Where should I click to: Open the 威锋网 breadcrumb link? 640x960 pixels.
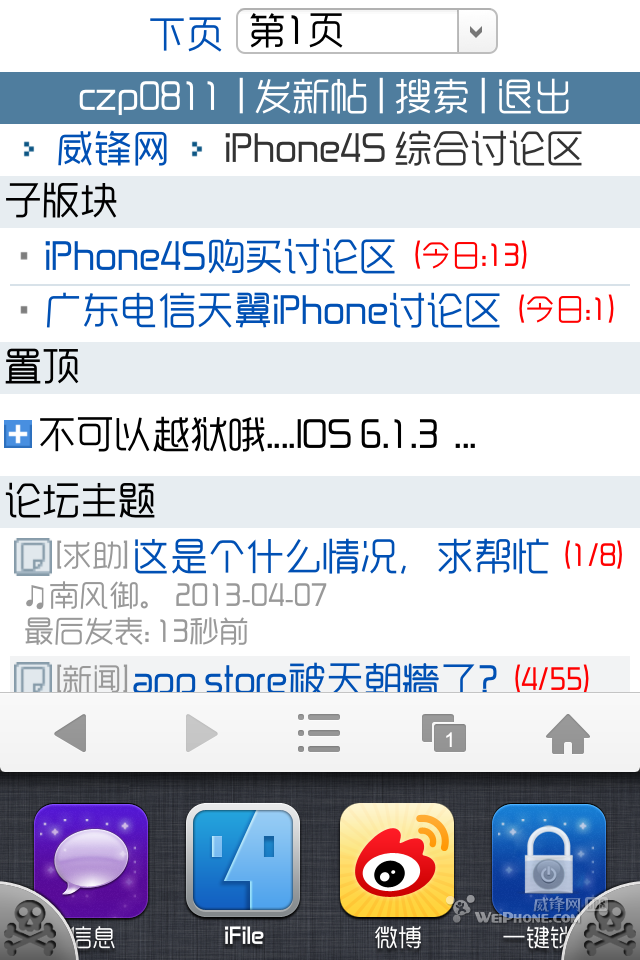coord(112,150)
